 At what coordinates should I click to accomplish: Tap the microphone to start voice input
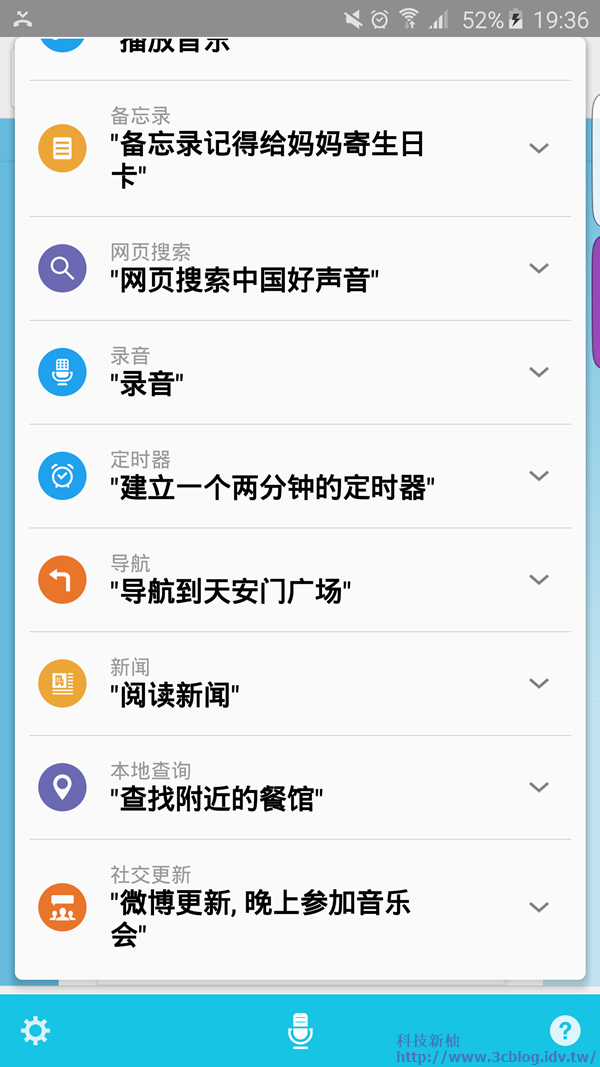[x=300, y=1031]
